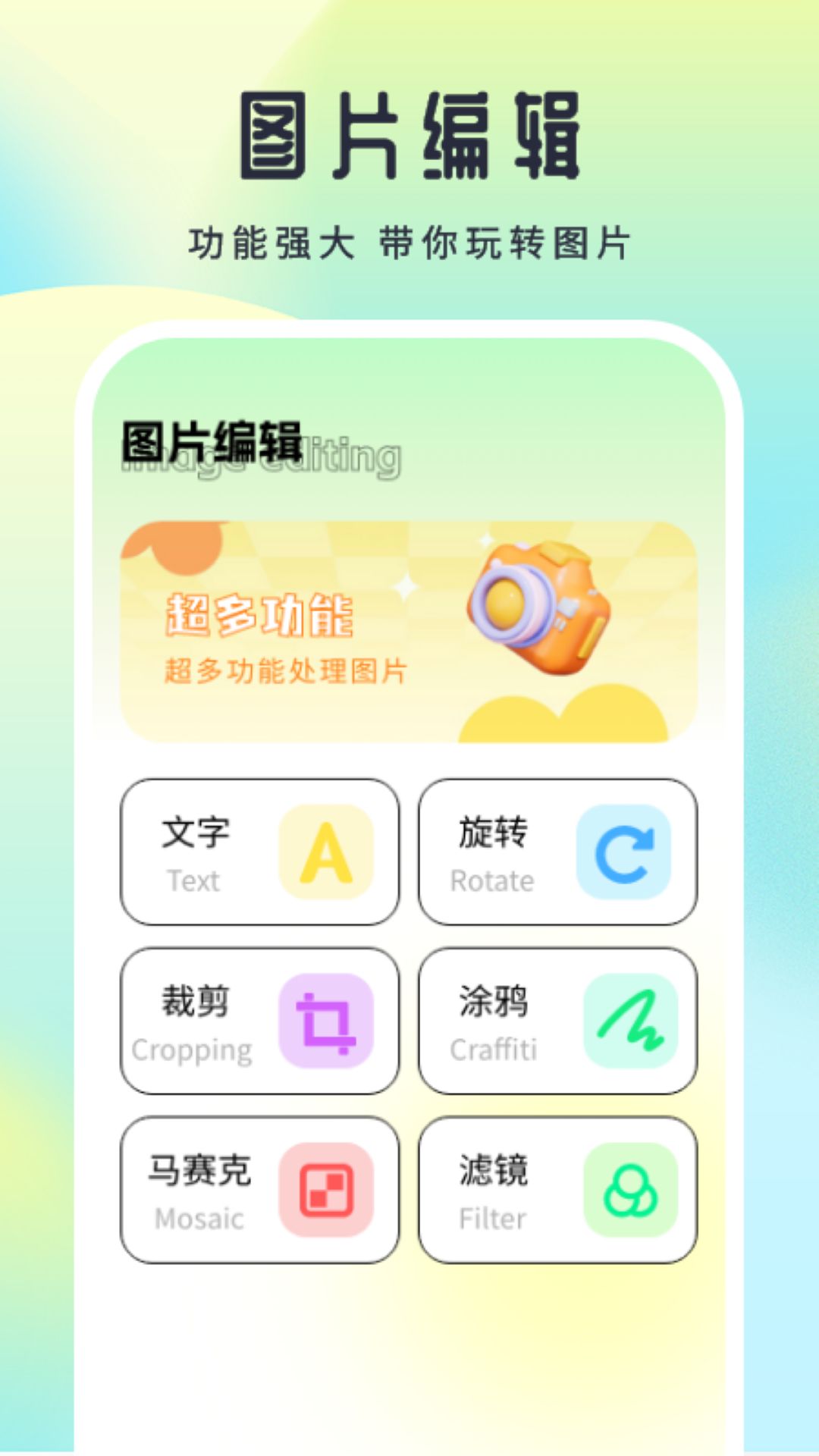Open the 旋转 Rotate function card
819x1456 pixels.
click(x=557, y=852)
